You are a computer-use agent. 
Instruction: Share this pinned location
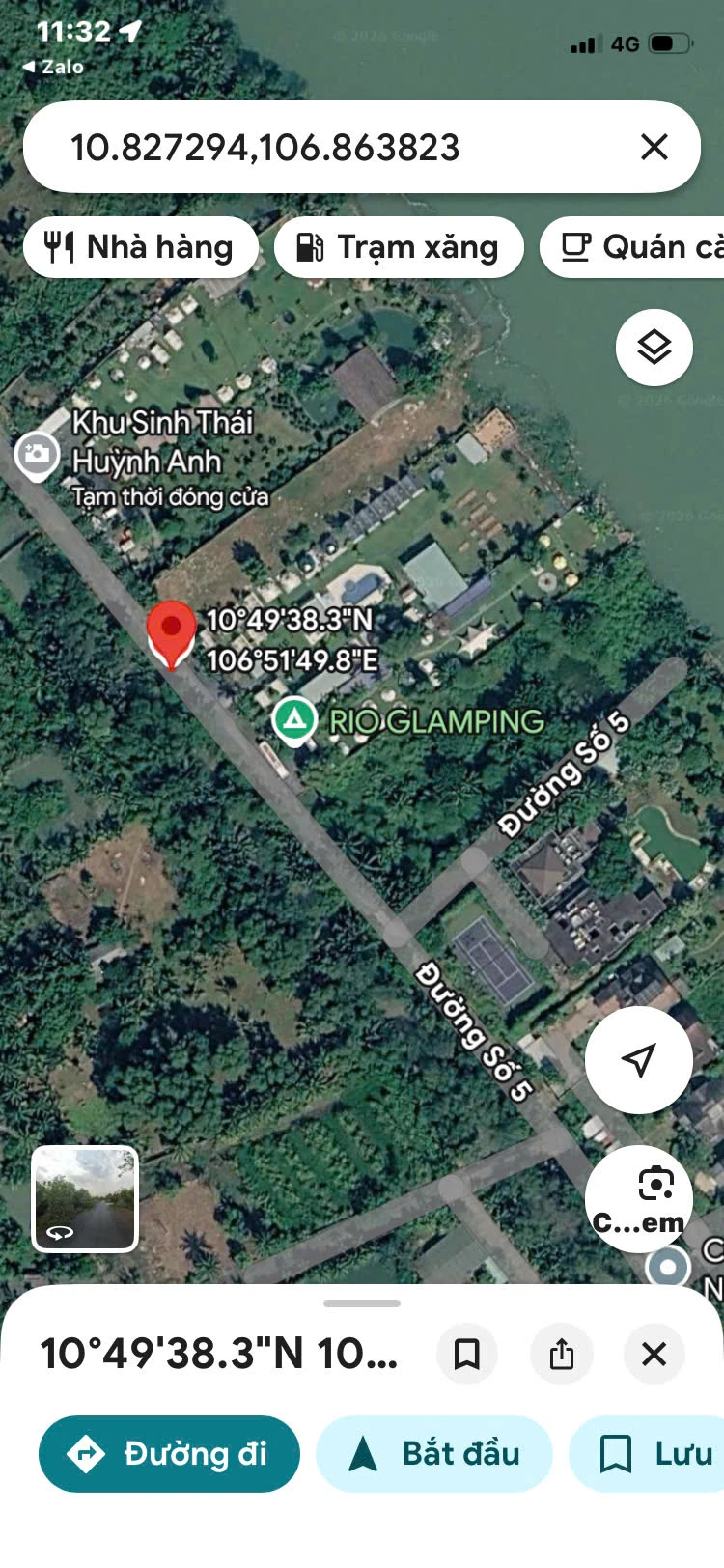[562, 1354]
